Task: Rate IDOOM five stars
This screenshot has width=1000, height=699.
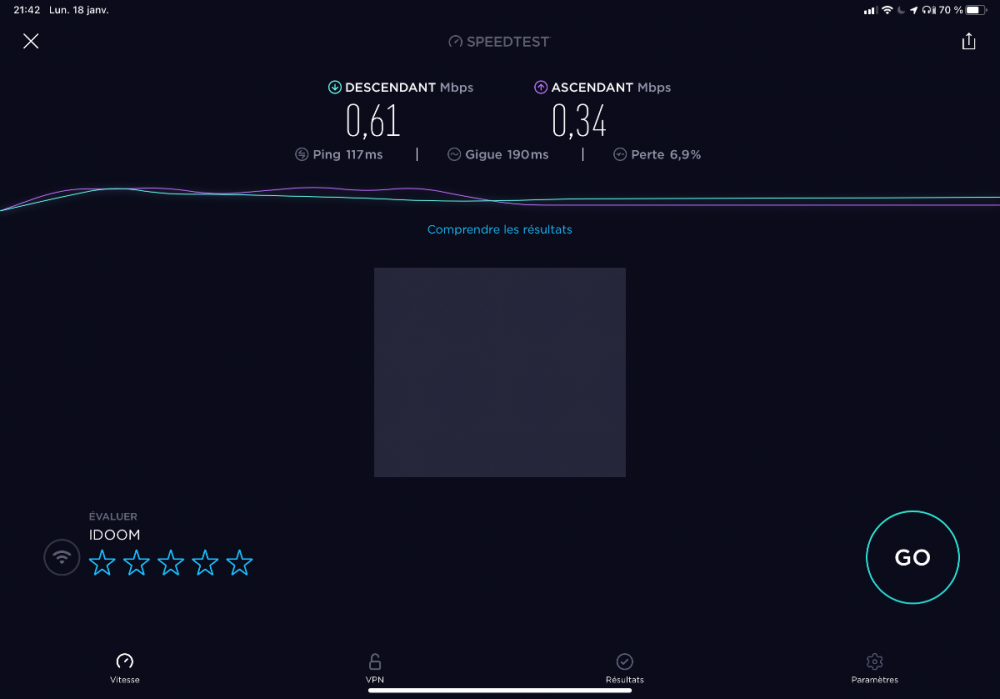Action: 239,564
